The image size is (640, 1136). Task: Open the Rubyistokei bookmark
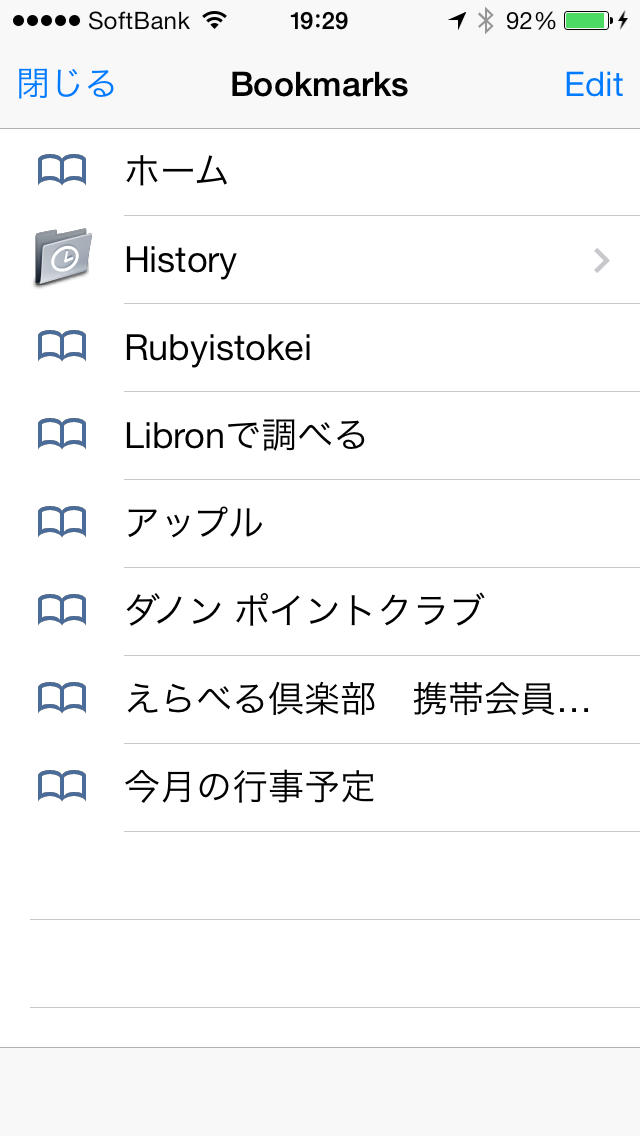pyautogui.click(x=320, y=348)
